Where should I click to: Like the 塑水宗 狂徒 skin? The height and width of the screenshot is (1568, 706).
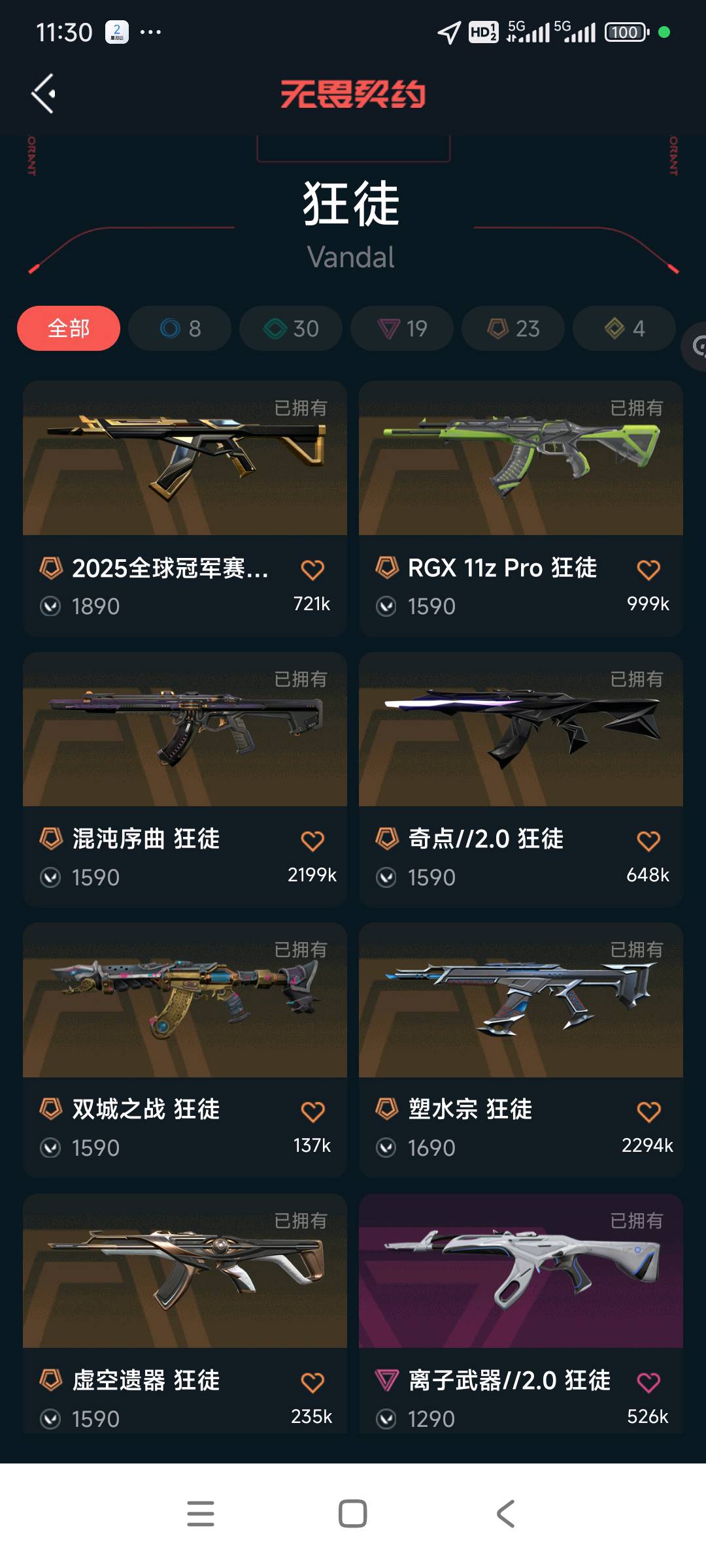point(648,1111)
